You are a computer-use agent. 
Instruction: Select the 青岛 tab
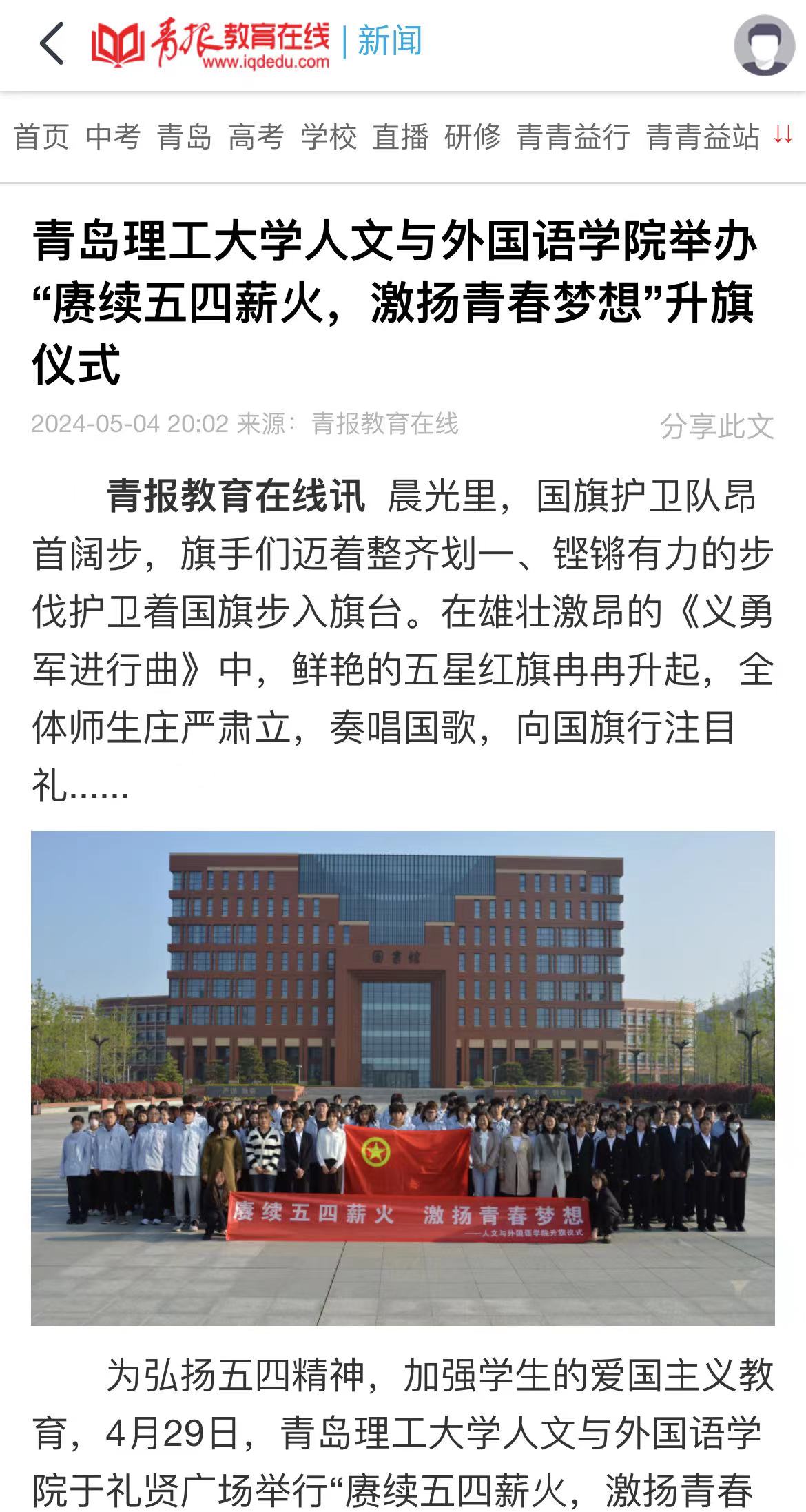click(x=185, y=136)
